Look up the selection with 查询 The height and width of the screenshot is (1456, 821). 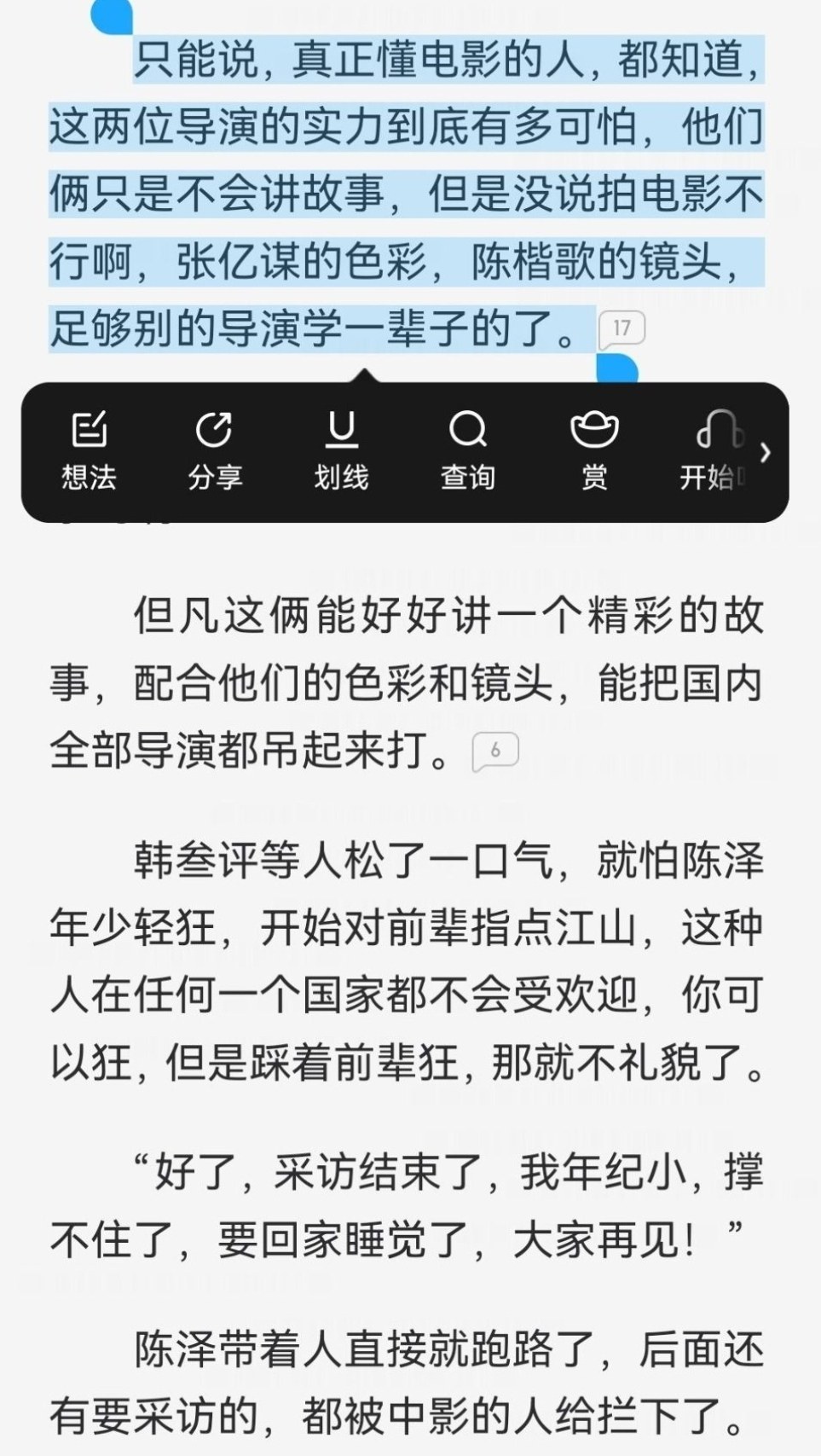467,452
